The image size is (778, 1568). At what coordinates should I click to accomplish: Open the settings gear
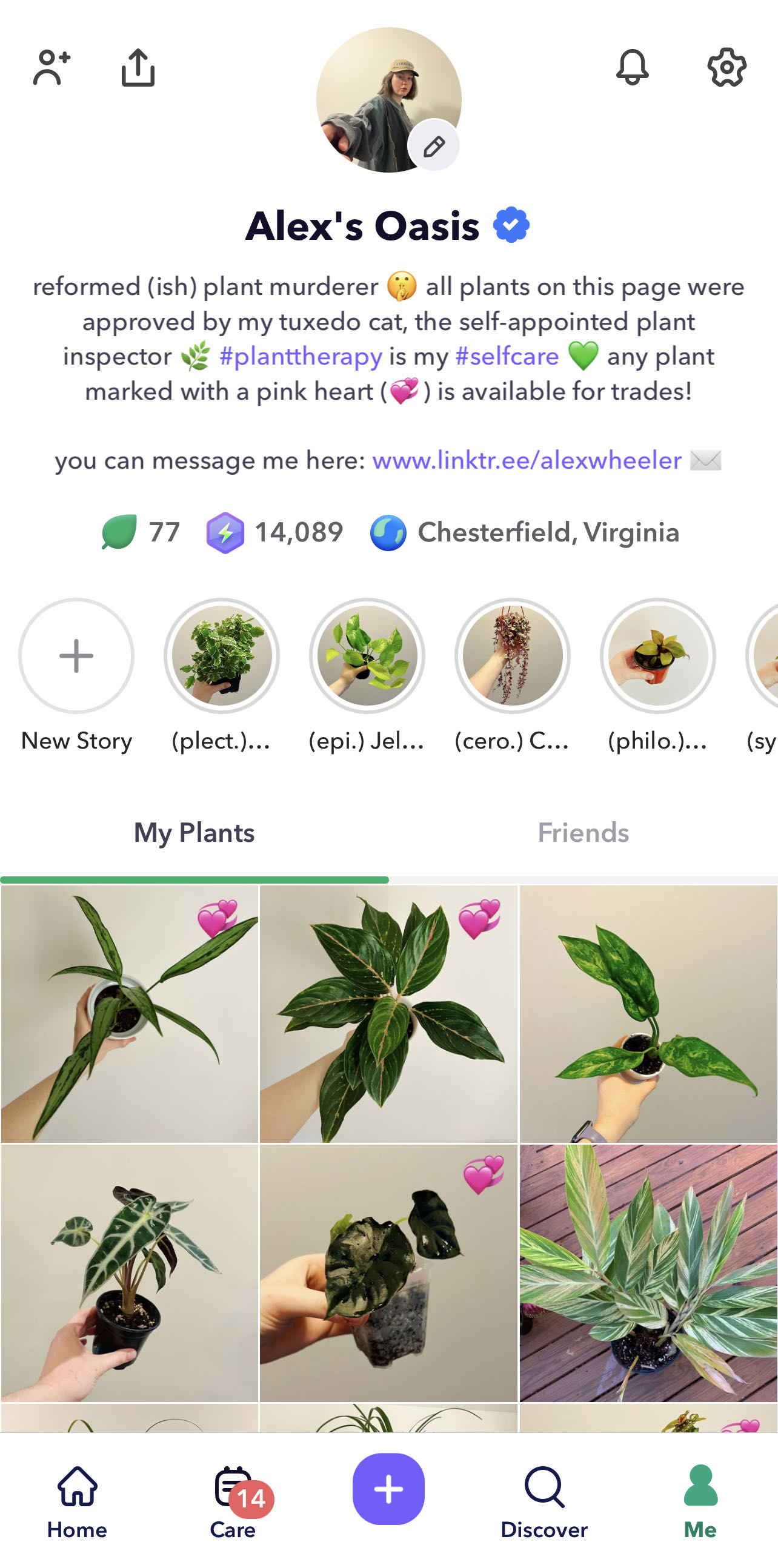[726, 68]
